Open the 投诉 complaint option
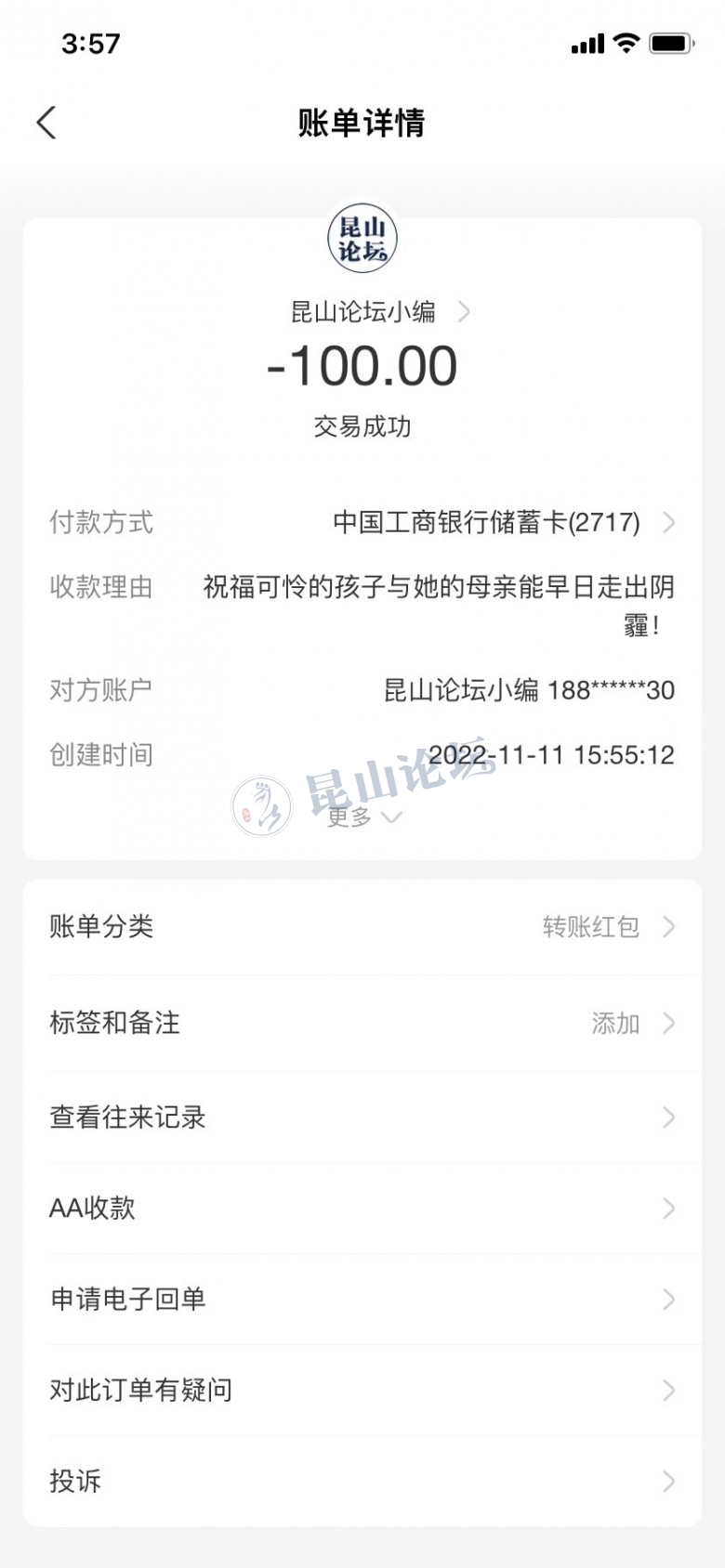 (x=362, y=1481)
